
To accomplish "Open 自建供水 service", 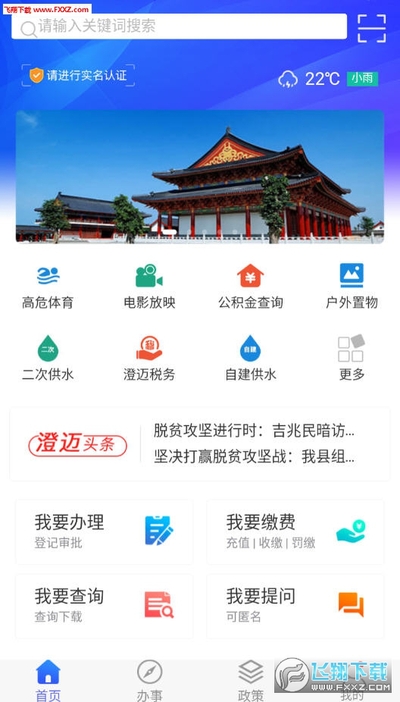I will [x=250, y=358].
